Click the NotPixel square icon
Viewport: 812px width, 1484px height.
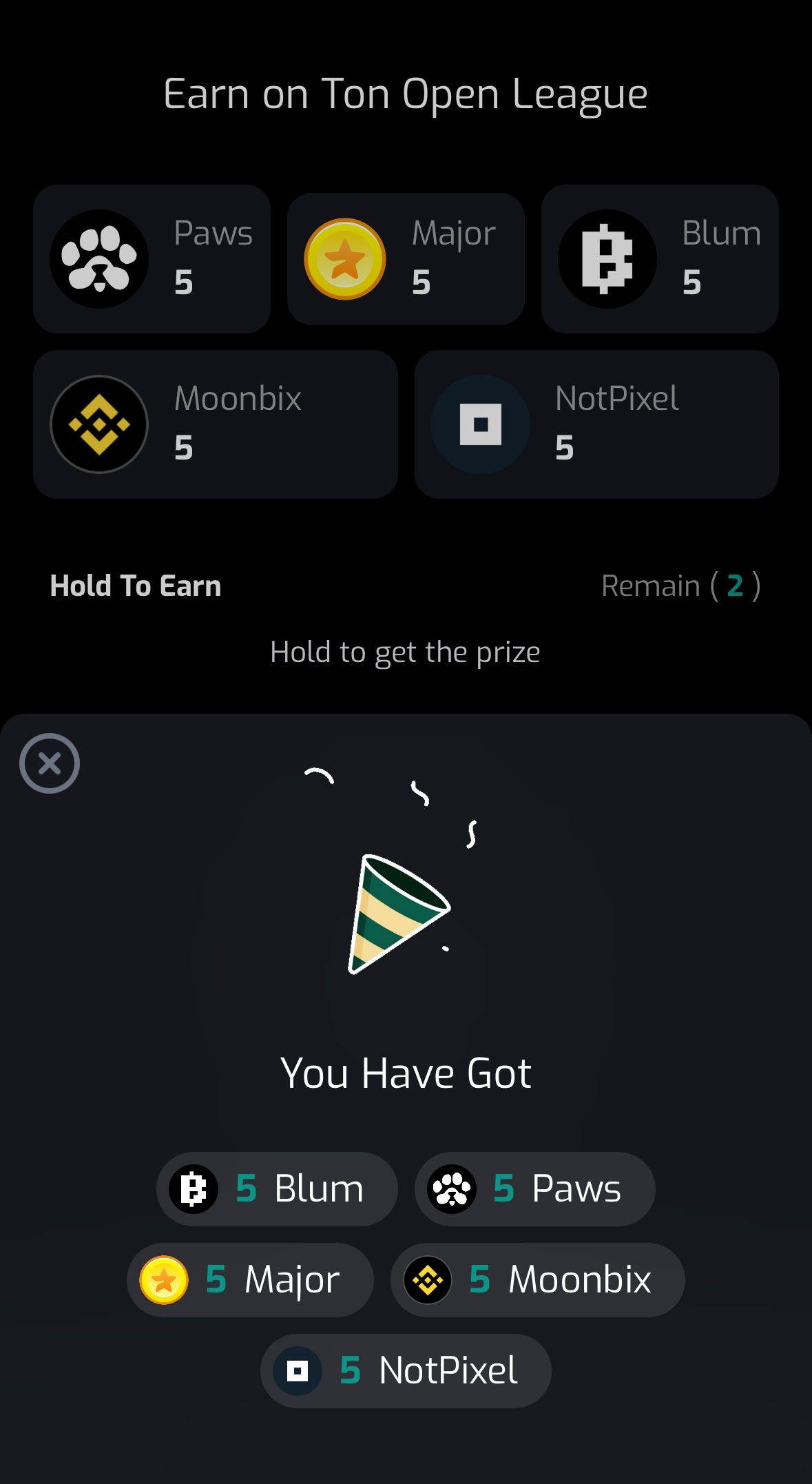481,426
